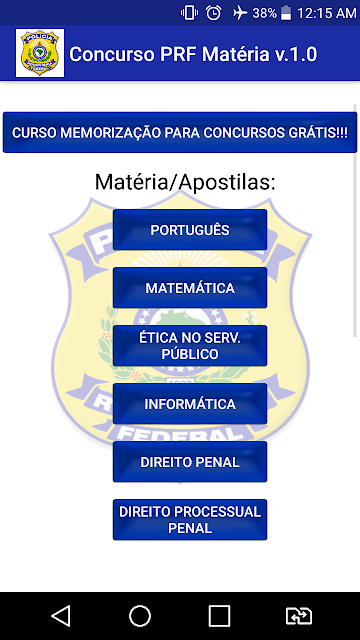Select the Matemática subject
The width and height of the screenshot is (360, 640).
[190, 288]
